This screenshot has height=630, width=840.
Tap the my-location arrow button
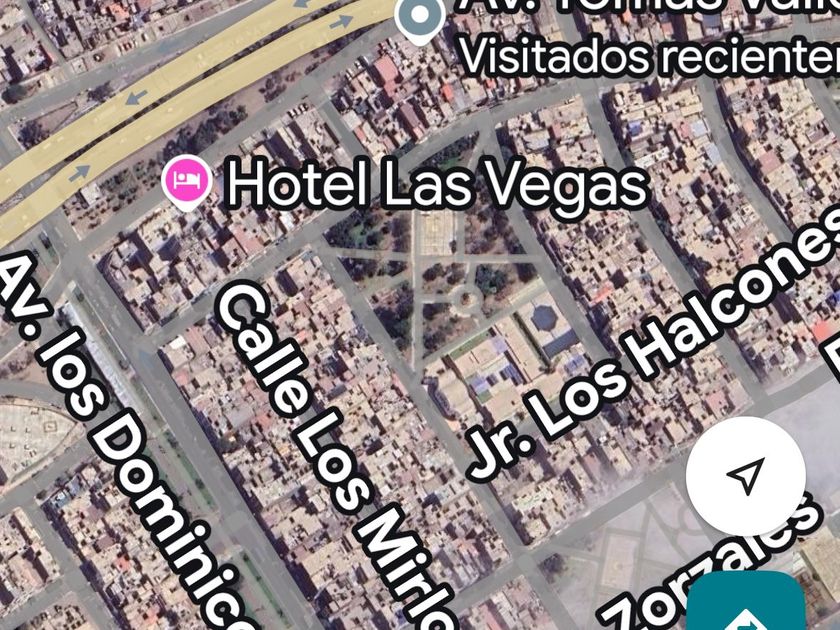click(x=745, y=478)
